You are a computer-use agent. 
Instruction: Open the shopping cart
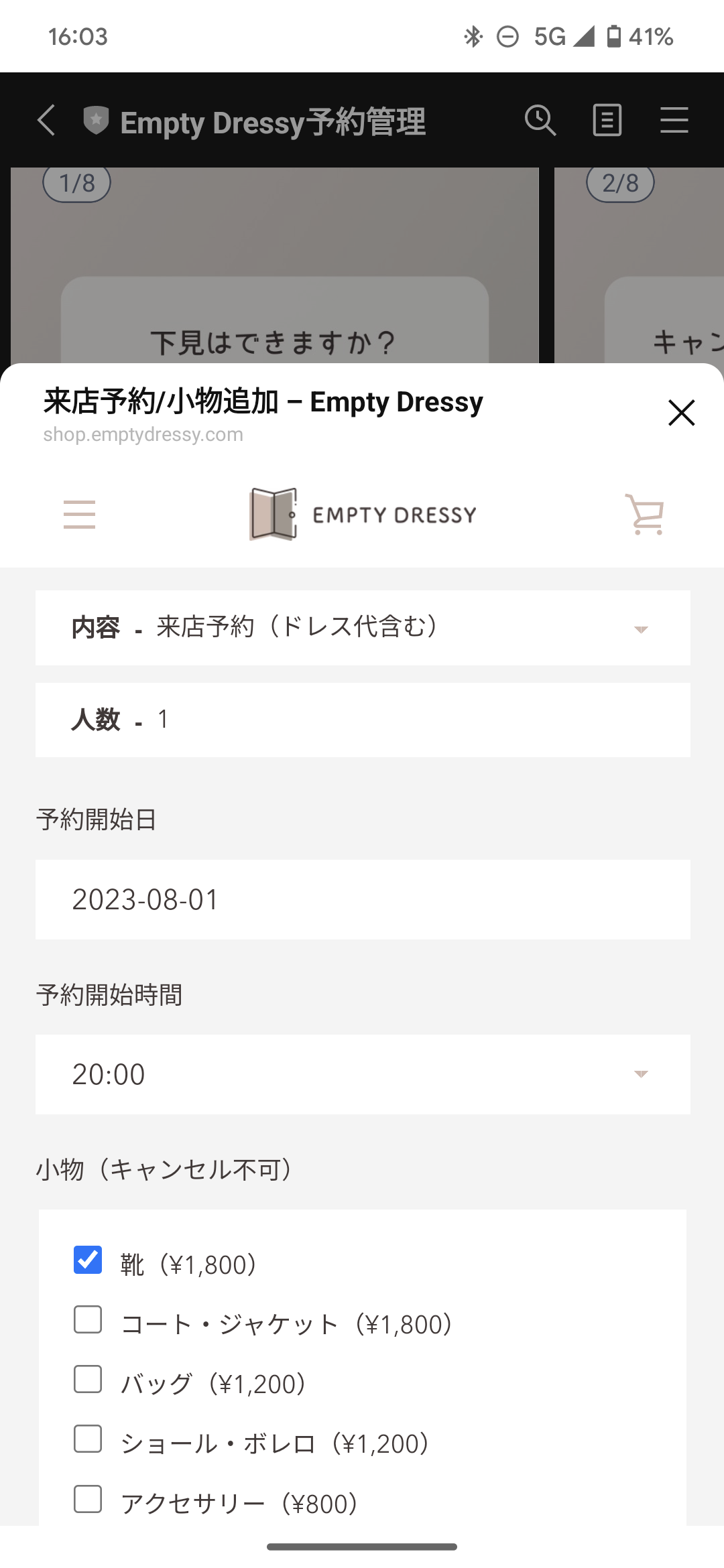coord(645,515)
